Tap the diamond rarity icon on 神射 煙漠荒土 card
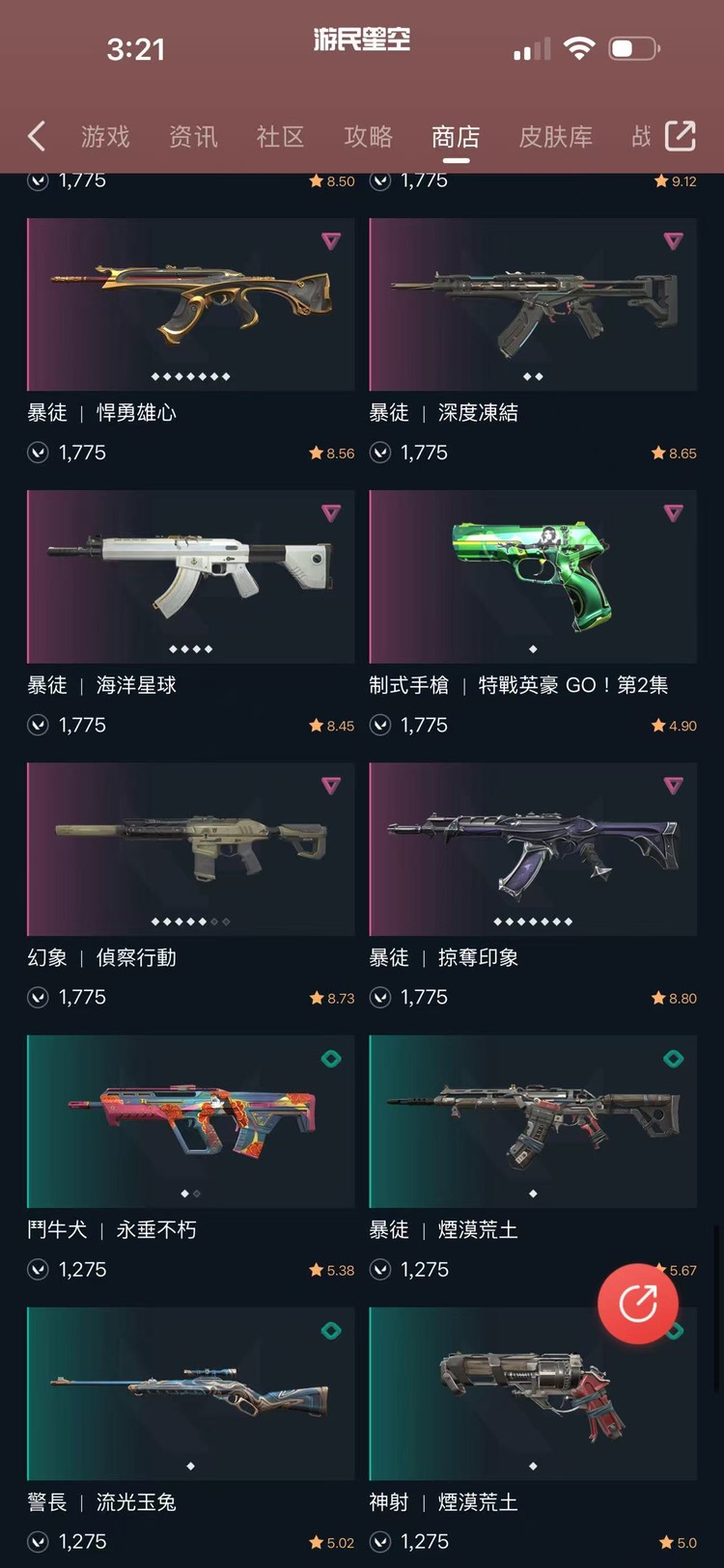Image resolution: width=724 pixels, height=1568 pixels. [x=675, y=1331]
